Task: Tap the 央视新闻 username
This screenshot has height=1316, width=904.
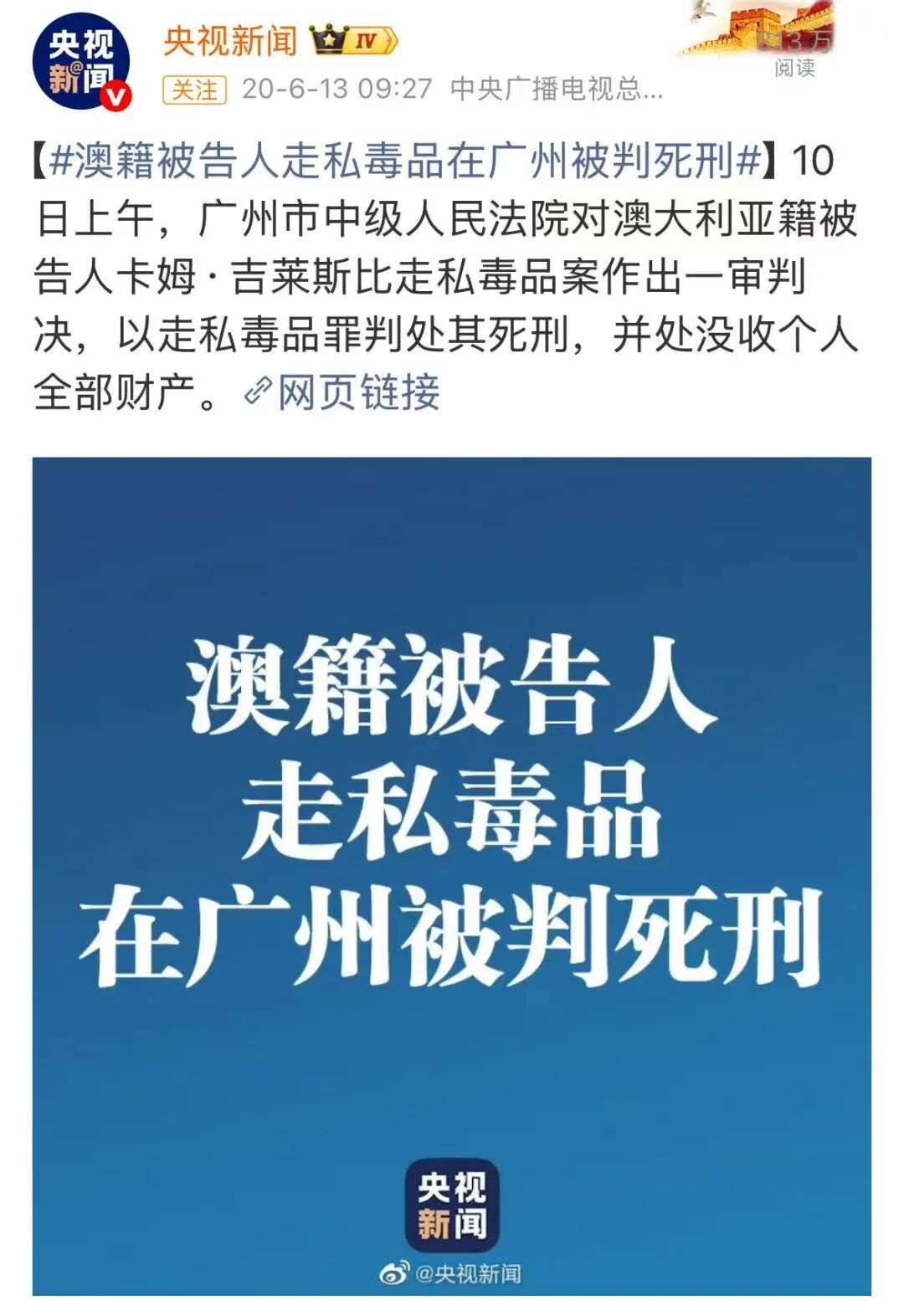Action: point(230,40)
